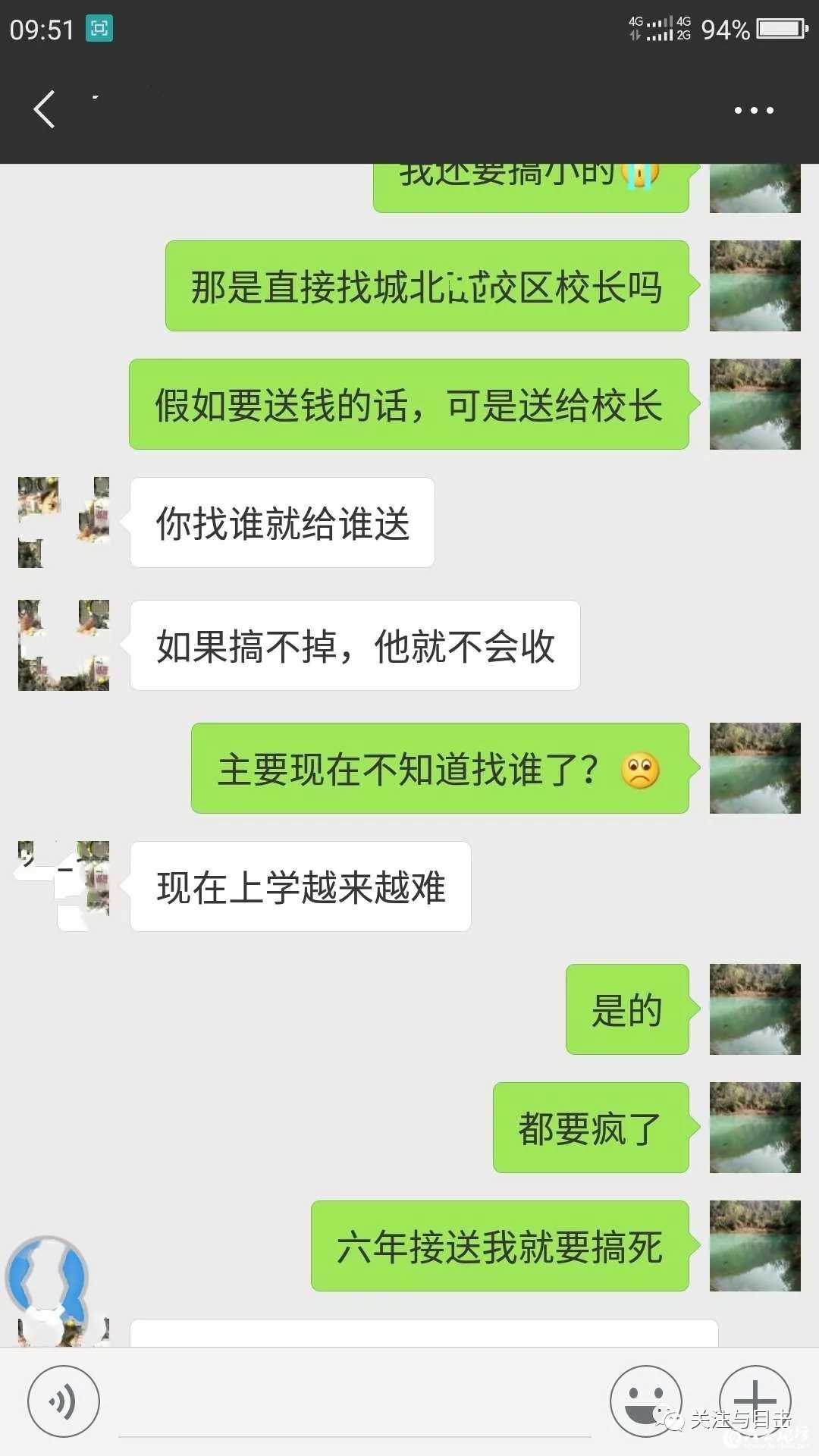Switch to voice message input
Image resolution: width=819 pixels, height=1456 pixels.
(x=63, y=1402)
